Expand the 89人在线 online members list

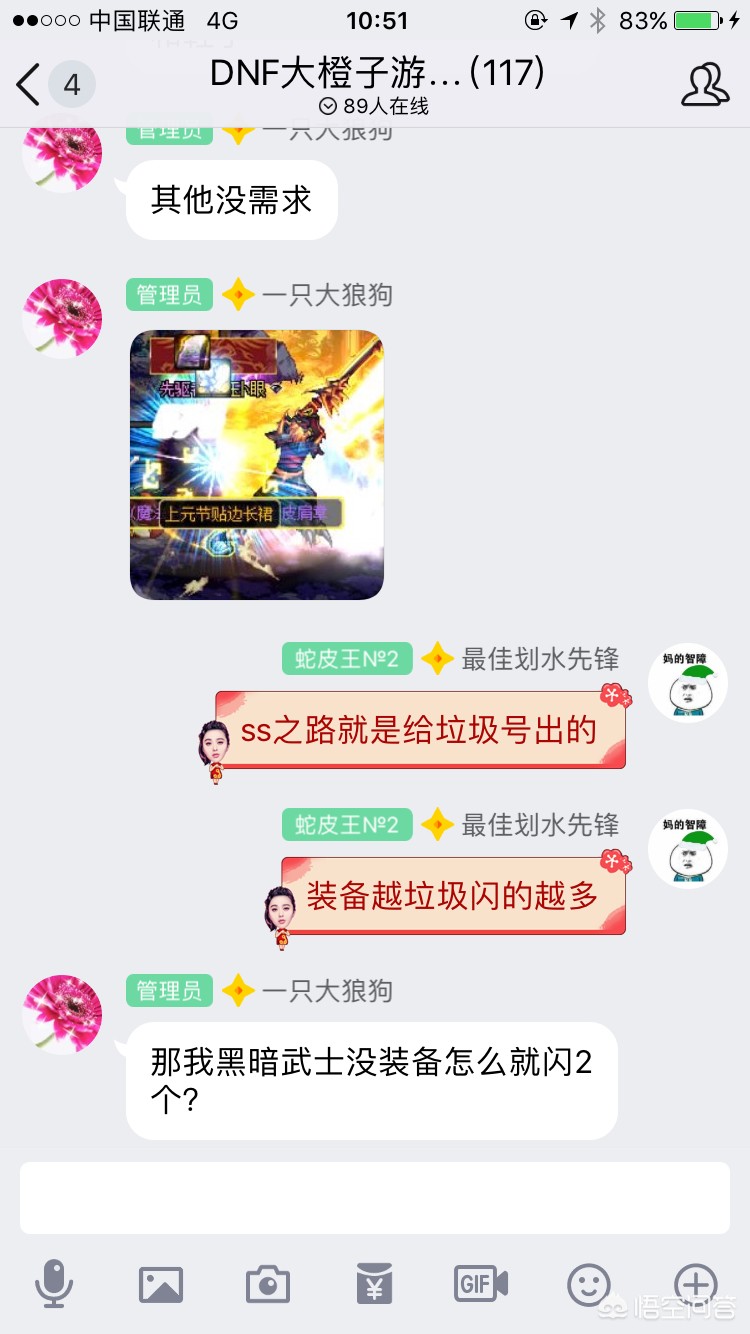374,106
